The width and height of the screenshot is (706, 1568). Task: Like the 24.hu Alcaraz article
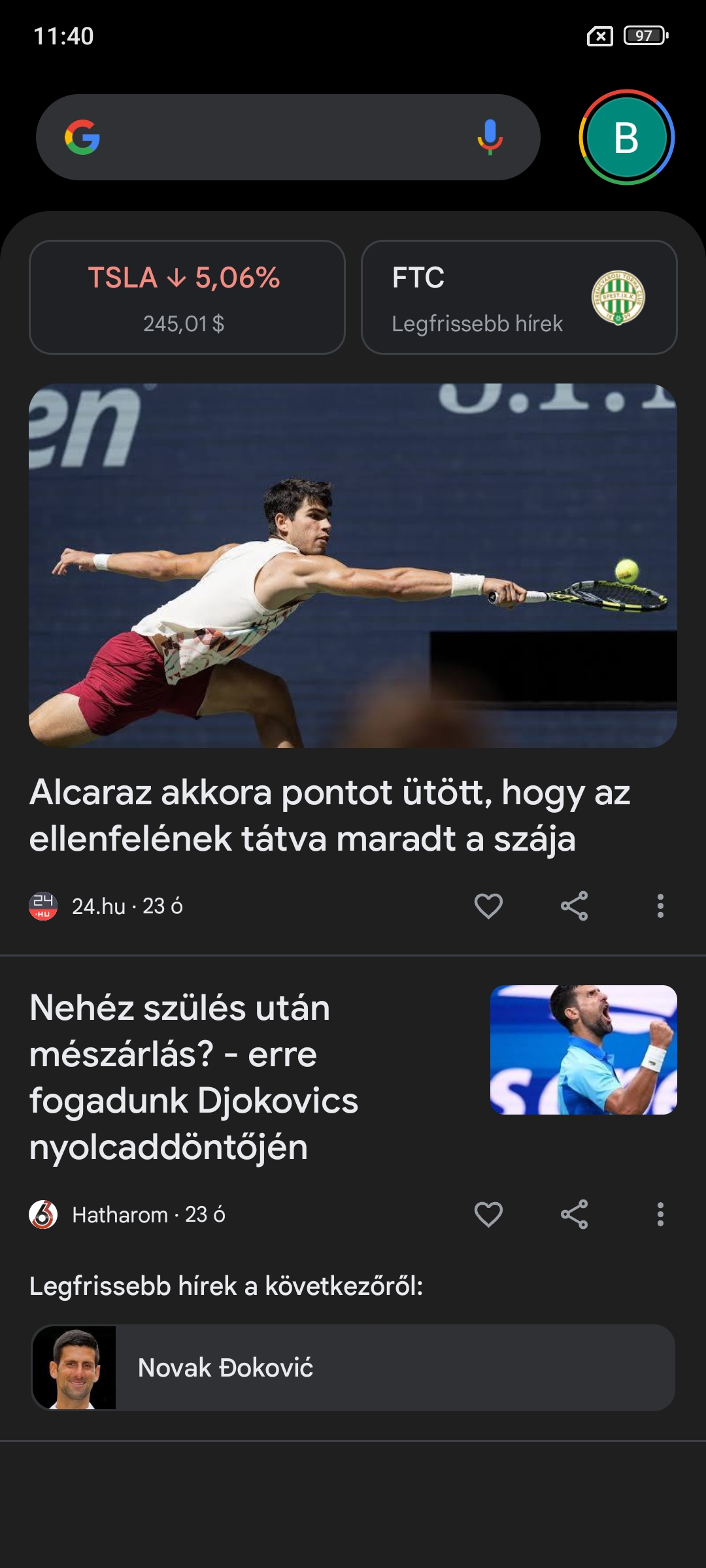(x=488, y=906)
